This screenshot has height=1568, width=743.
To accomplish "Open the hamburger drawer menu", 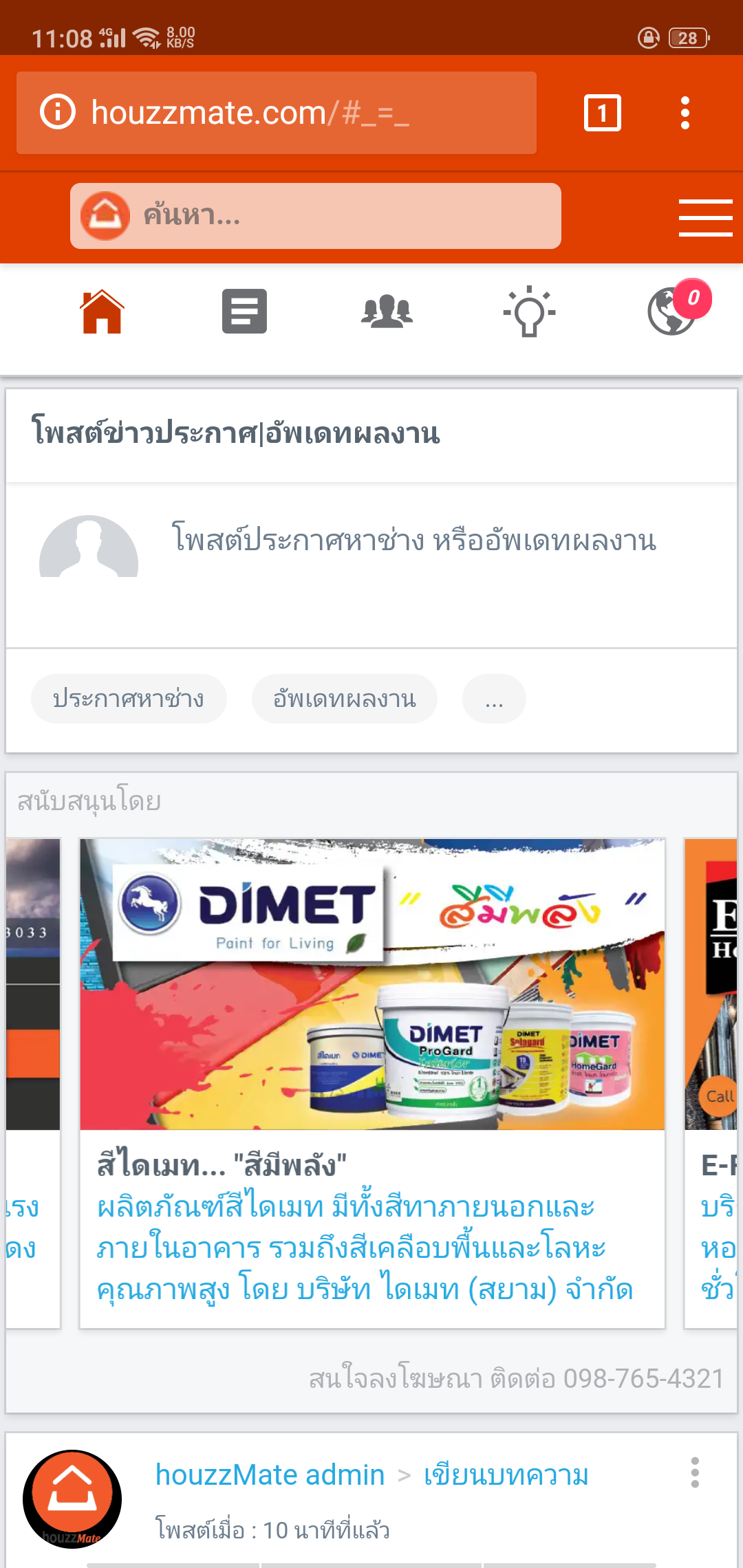I will (x=705, y=217).
